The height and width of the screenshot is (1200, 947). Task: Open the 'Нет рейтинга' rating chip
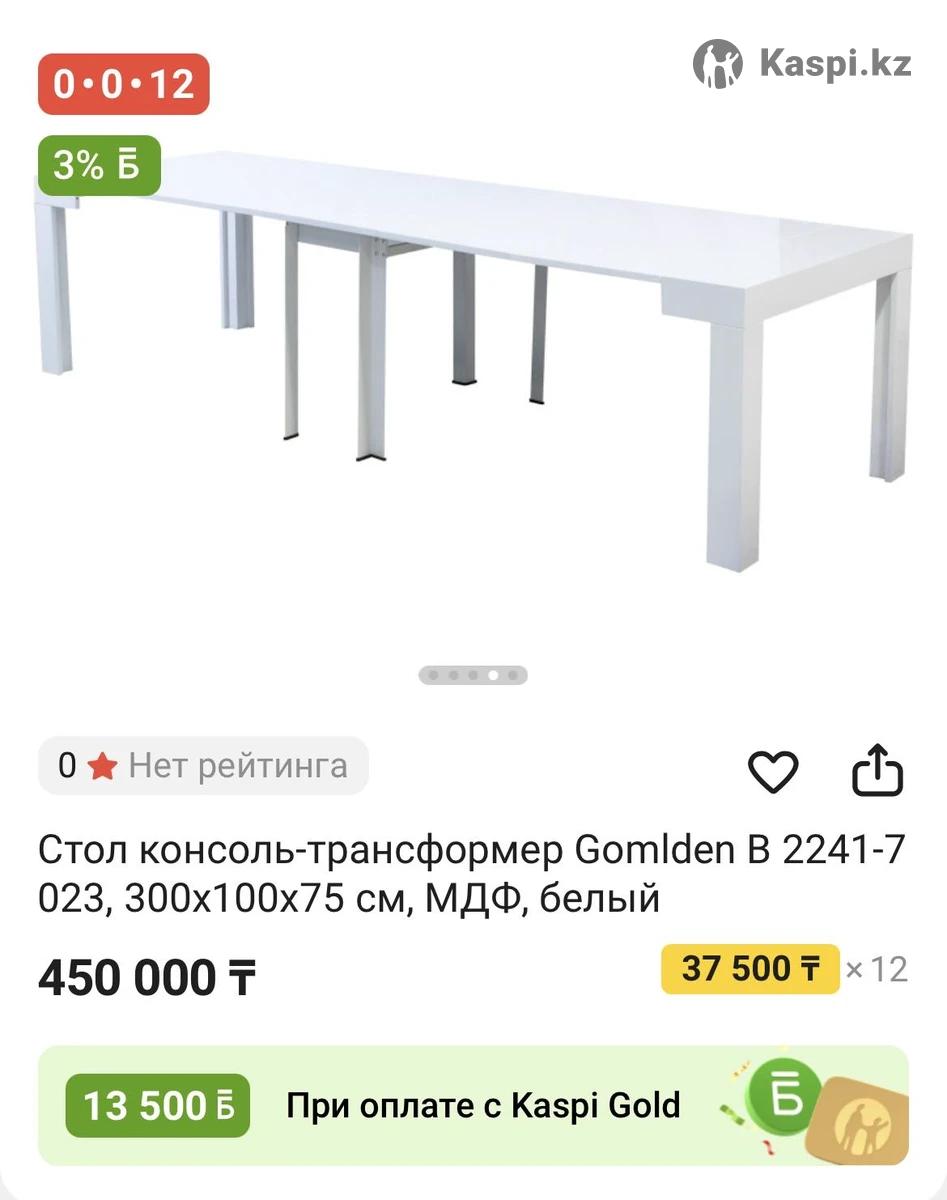point(203,766)
